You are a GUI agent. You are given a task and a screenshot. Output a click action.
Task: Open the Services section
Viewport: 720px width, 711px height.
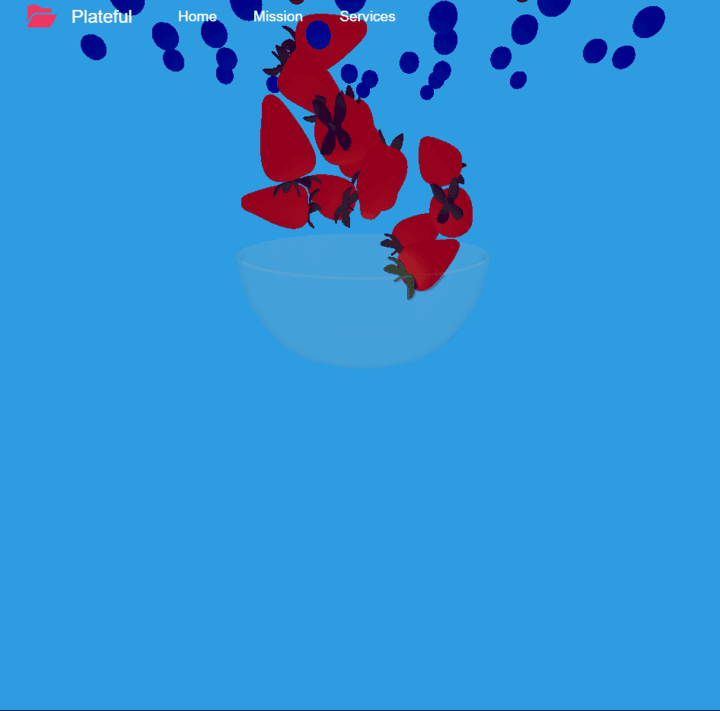tap(367, 17)
